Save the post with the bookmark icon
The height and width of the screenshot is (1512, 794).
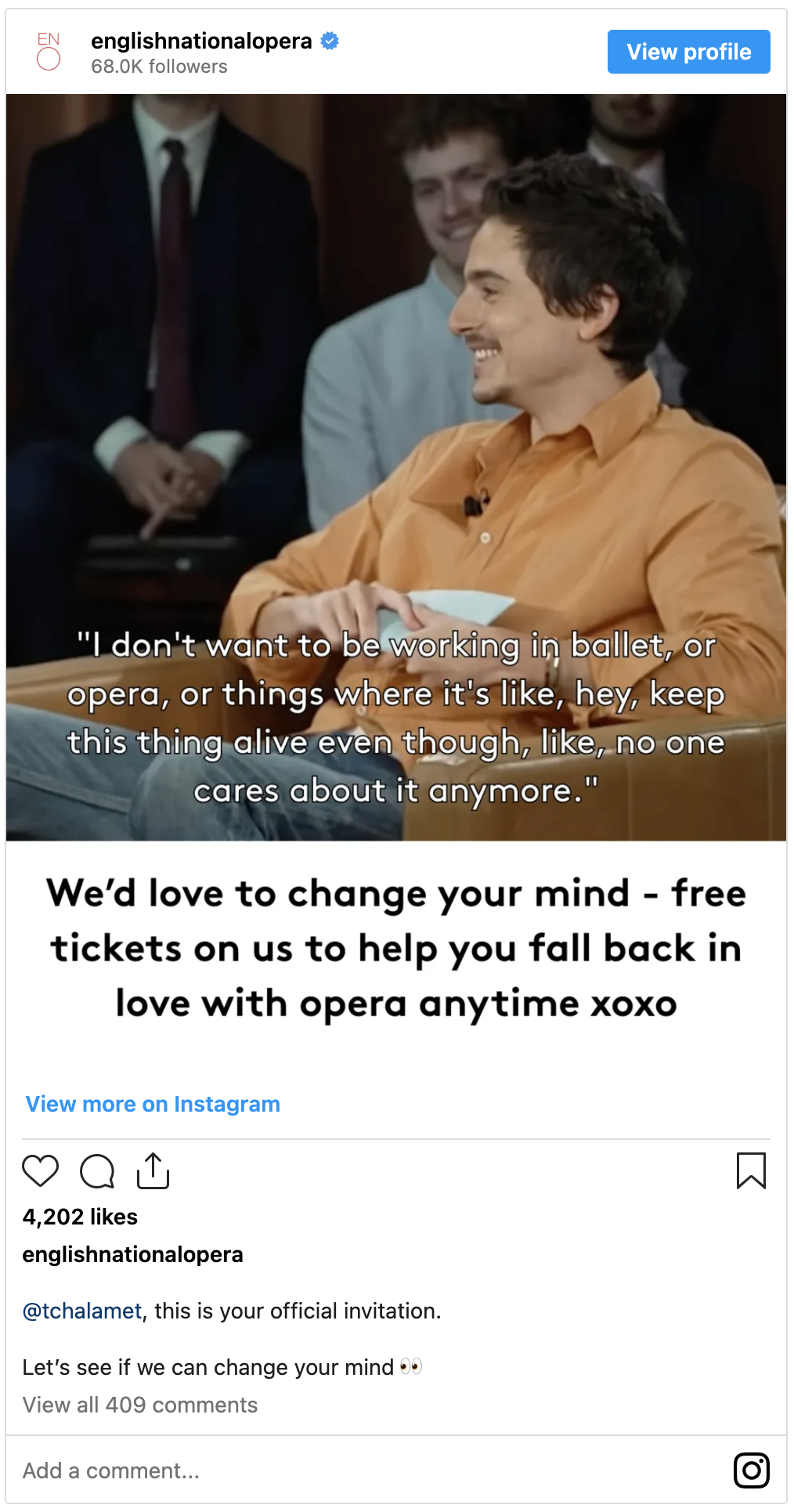coord(751,1171)
